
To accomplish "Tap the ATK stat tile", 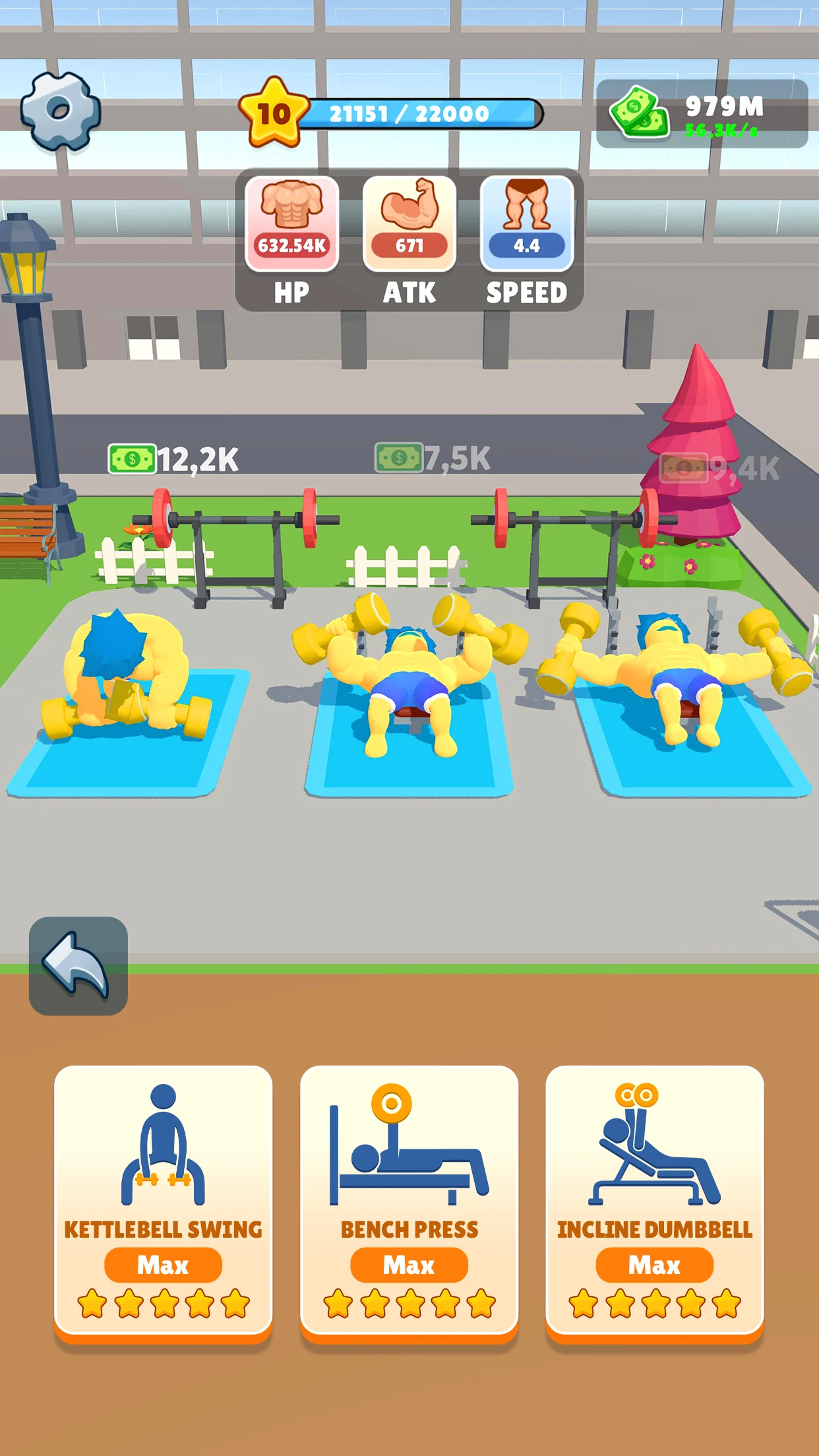I will (409, 225).
